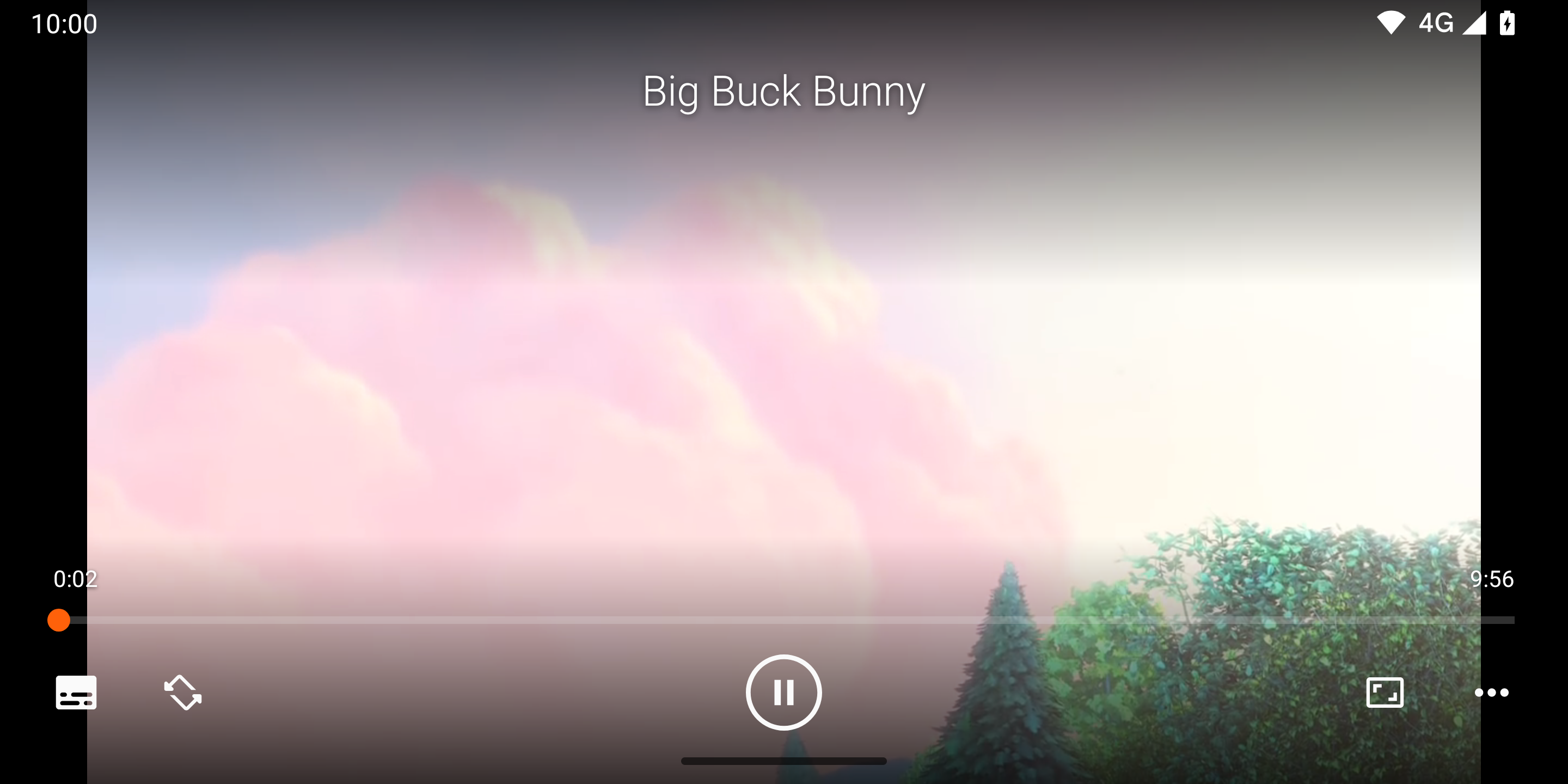Screen dimensions: 1568x784
Task: Tap the seek bar to jump ahead
Action: [852, 620]
